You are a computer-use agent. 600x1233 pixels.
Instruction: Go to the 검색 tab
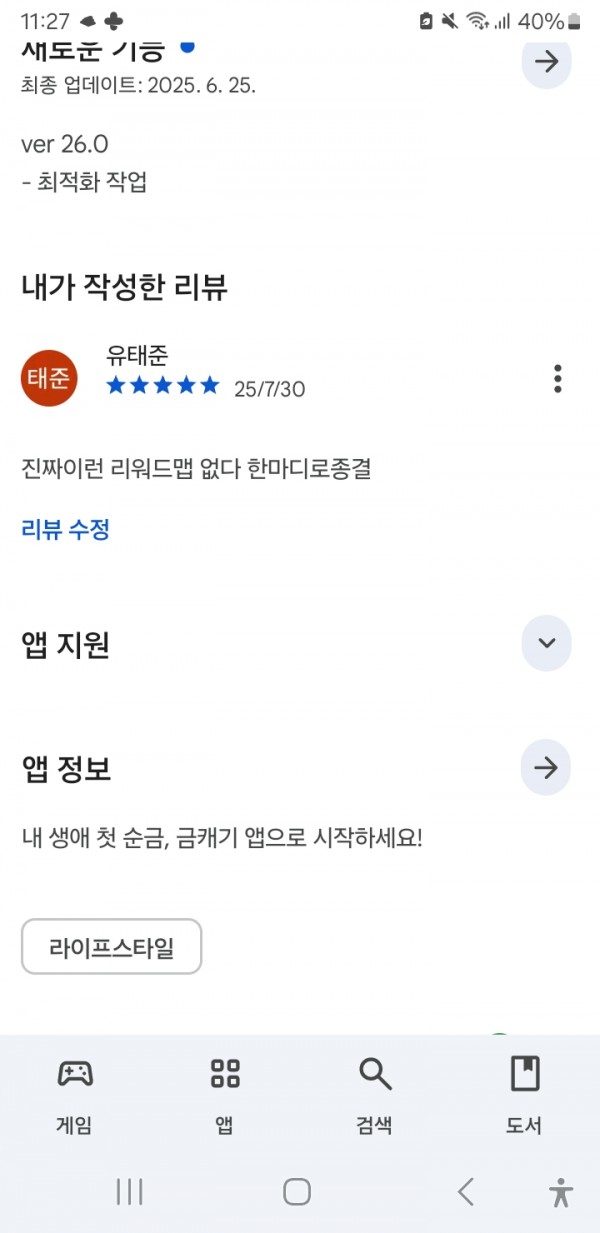tap(375, 1095)
